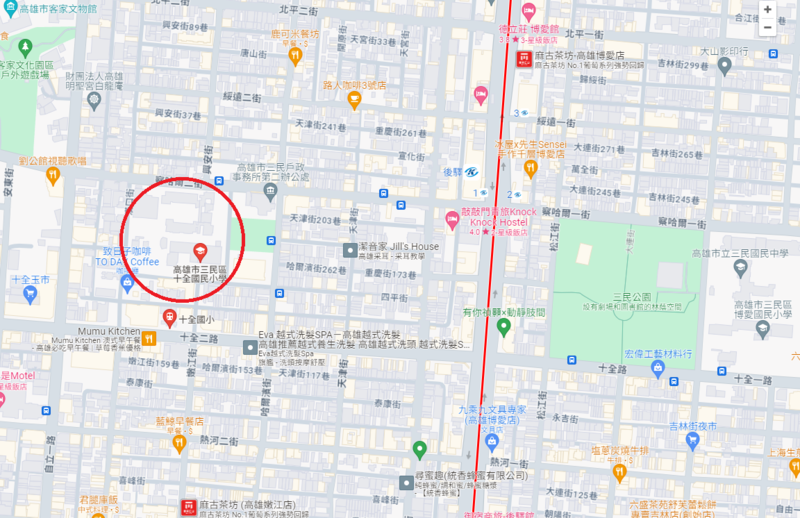The height and width of the screenshot is (518, 800).
Task: Select 有你相夥•動靜按間 marker
Action: (504, 327)
